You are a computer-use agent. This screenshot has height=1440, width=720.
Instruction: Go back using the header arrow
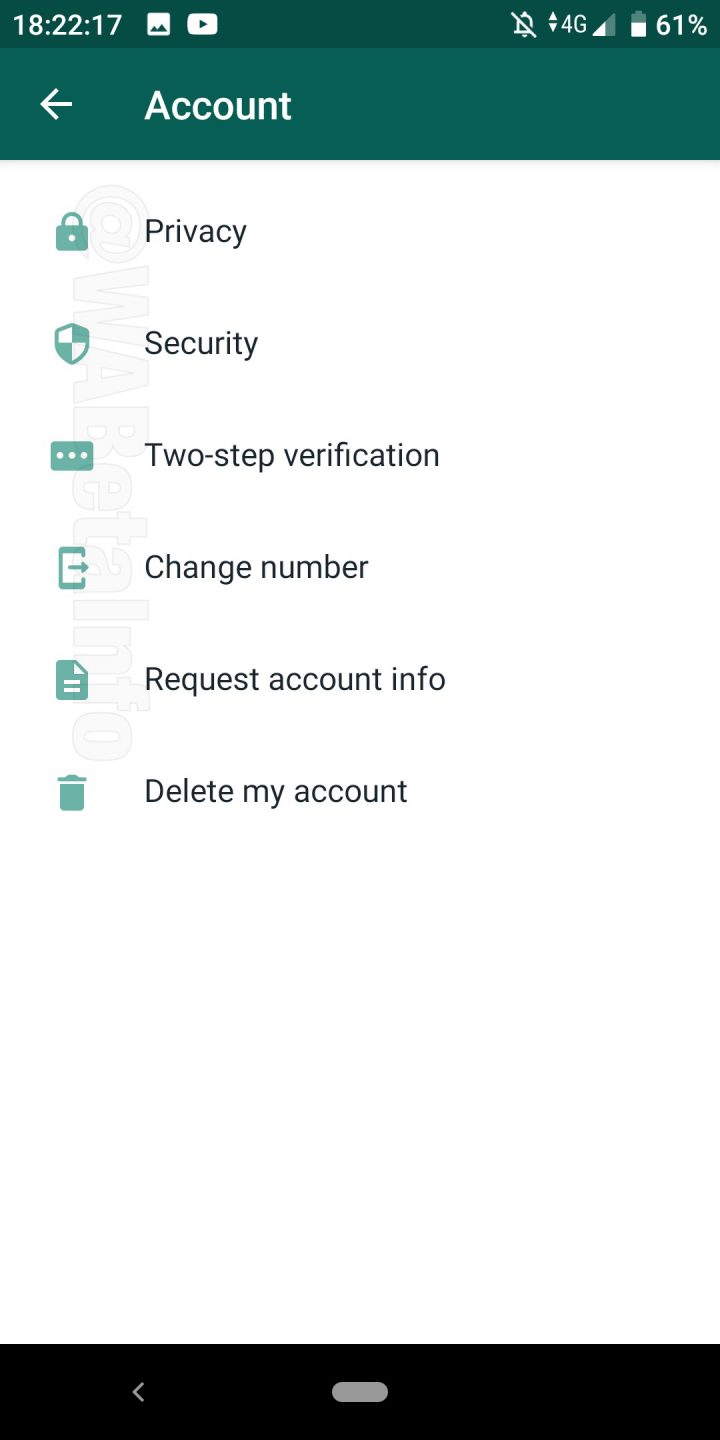pos(56,105)
